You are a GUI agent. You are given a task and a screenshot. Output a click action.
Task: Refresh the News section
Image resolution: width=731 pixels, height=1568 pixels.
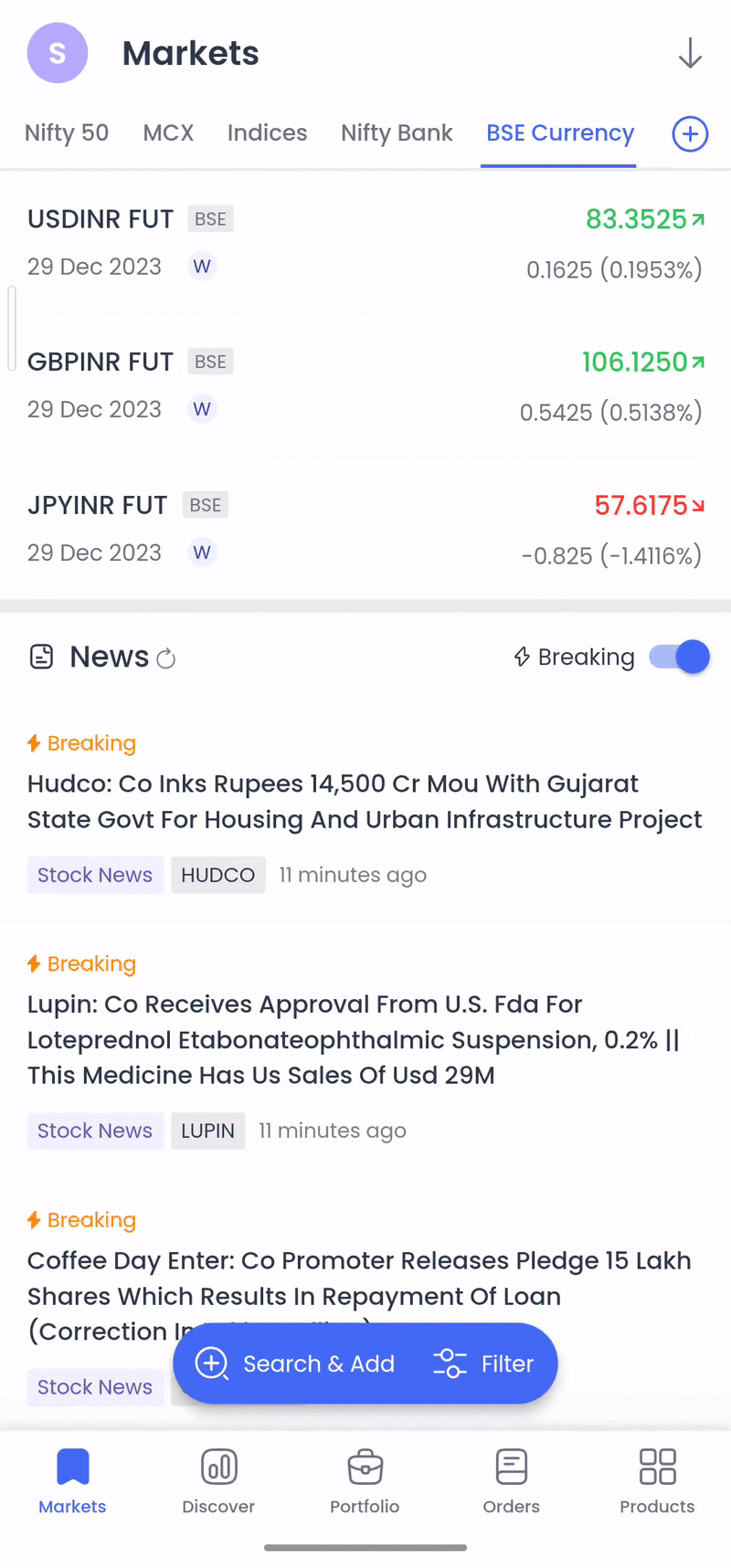coord(166,658)
